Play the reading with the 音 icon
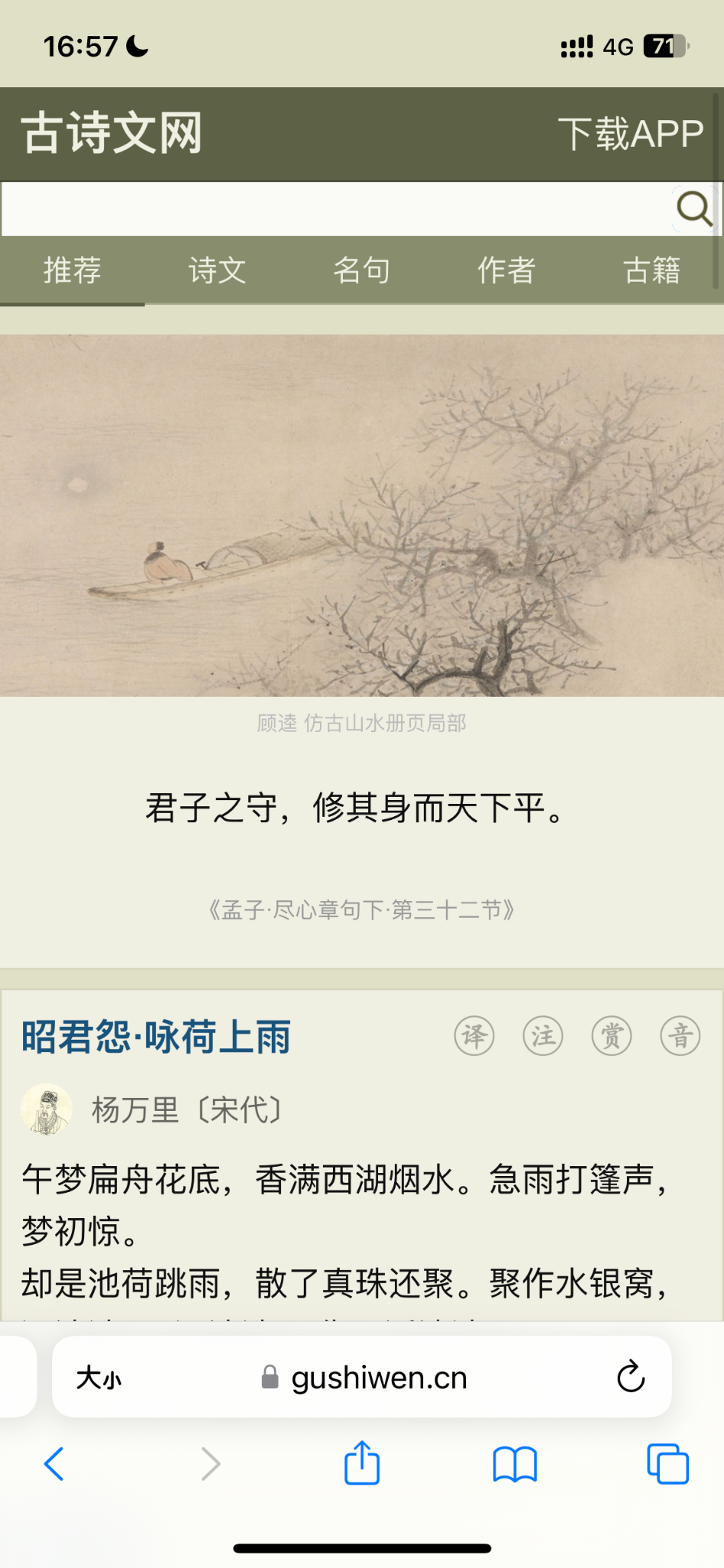Image resolution: width=724 pixels, height=1568 pixels. click(680, 1036)
